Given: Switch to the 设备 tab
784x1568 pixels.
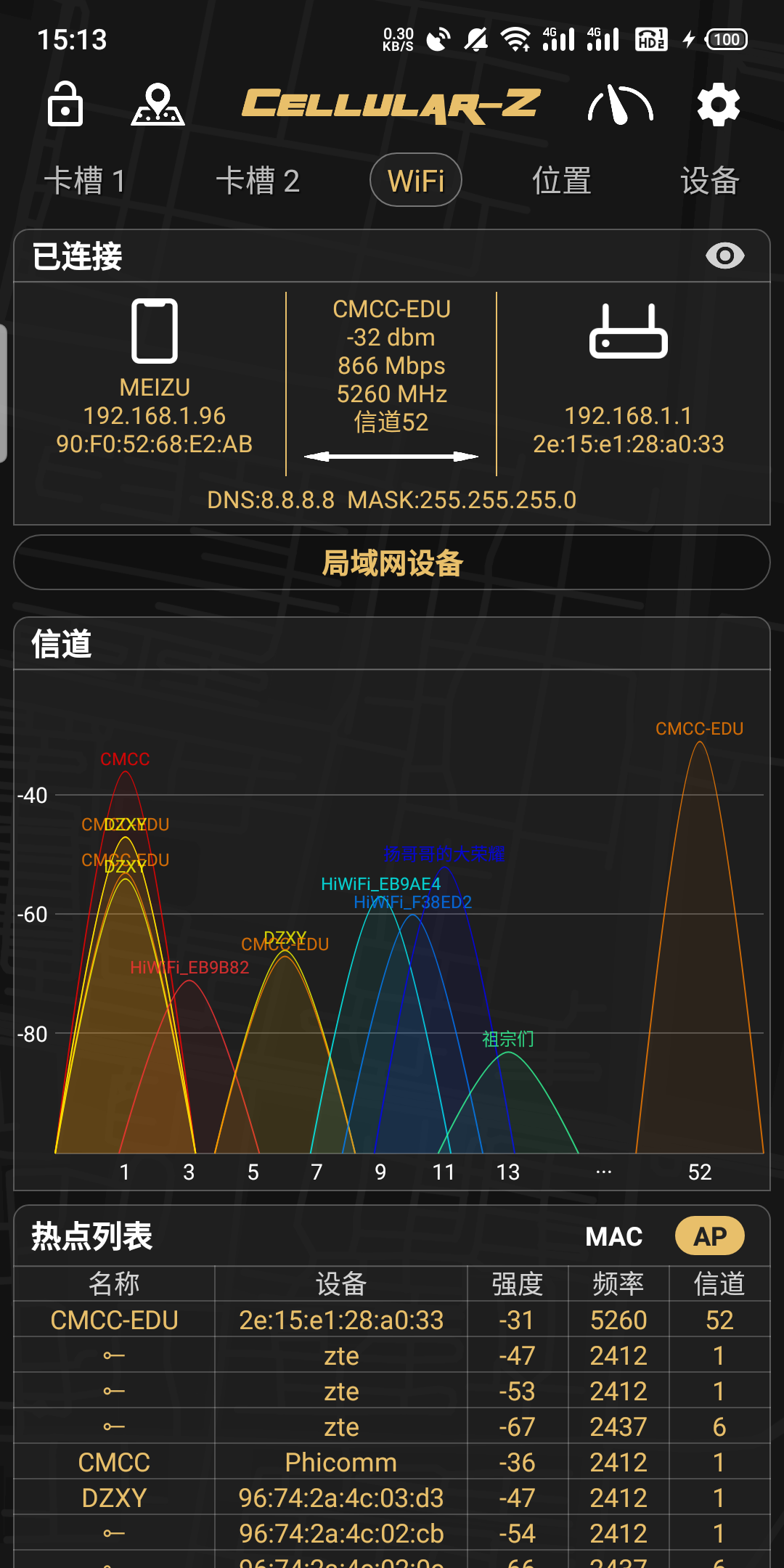Looking at the screenshot, I should click(x=709, y=181).
